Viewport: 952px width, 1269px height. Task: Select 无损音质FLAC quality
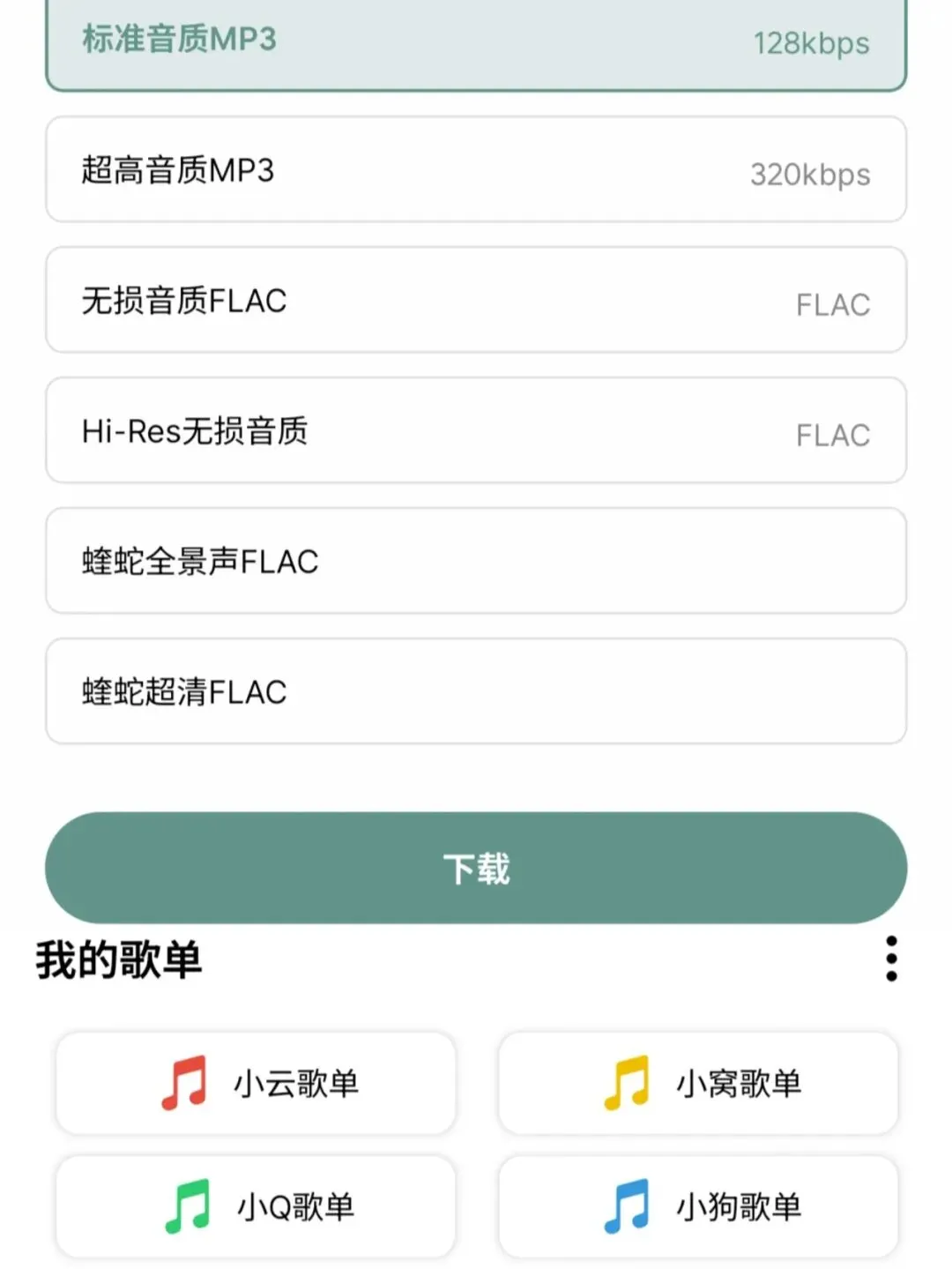point(476,300)
